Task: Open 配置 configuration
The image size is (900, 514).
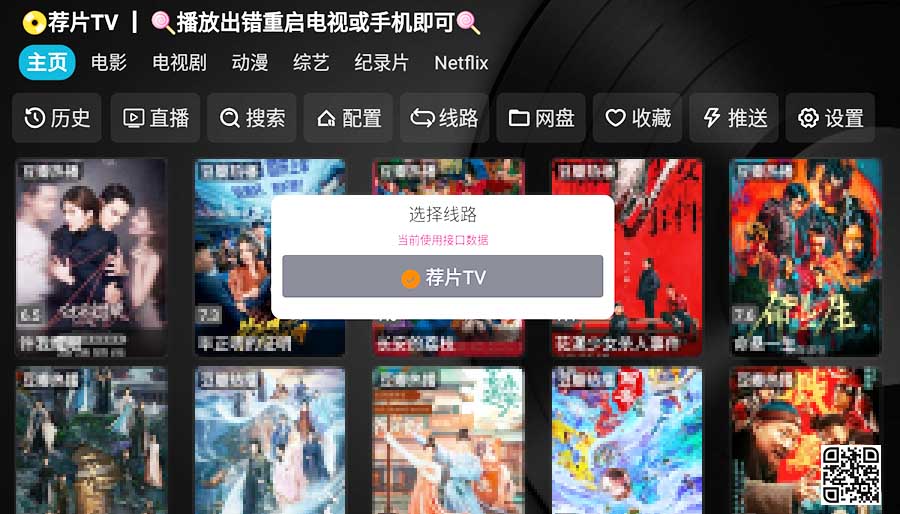Action: click(349, 118)
